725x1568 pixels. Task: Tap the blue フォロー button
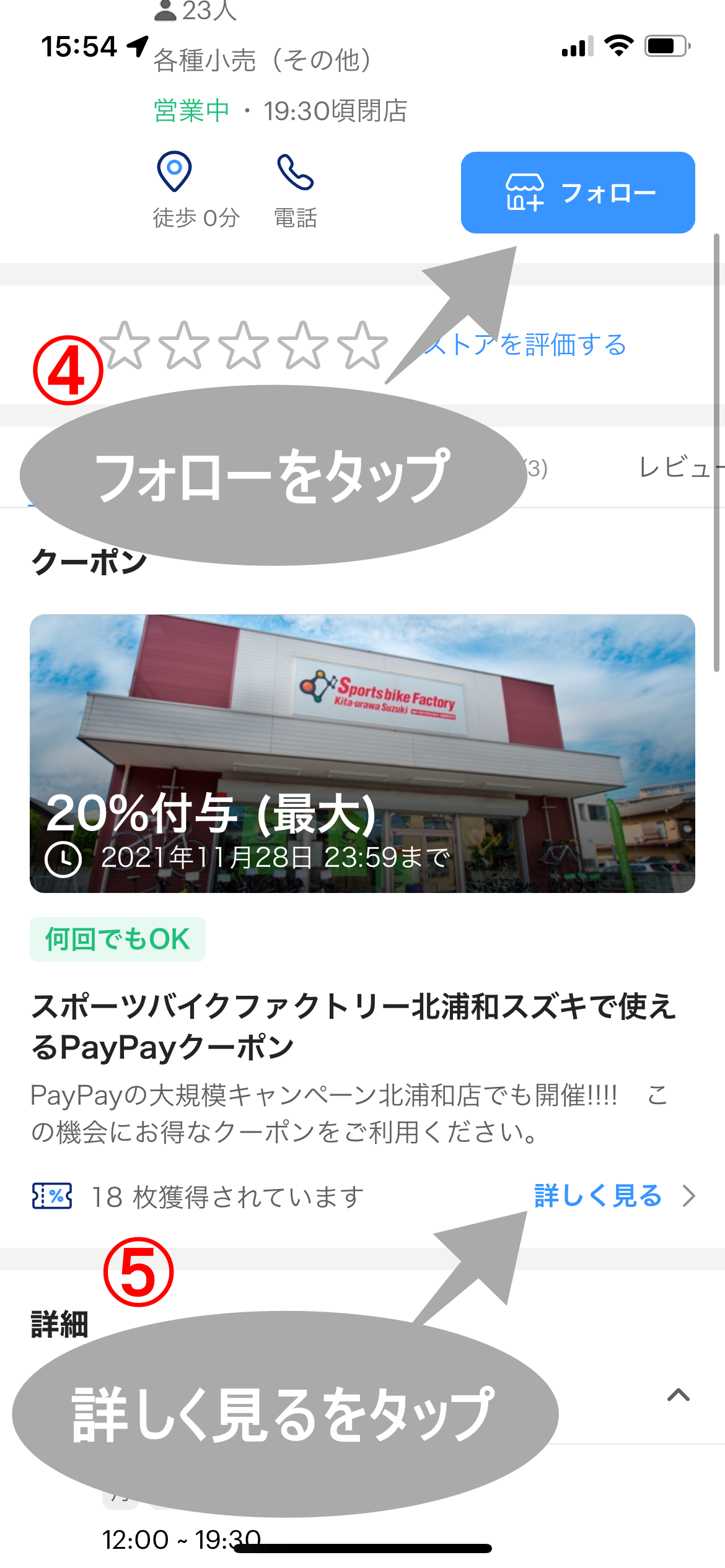(x=578, y=193)
